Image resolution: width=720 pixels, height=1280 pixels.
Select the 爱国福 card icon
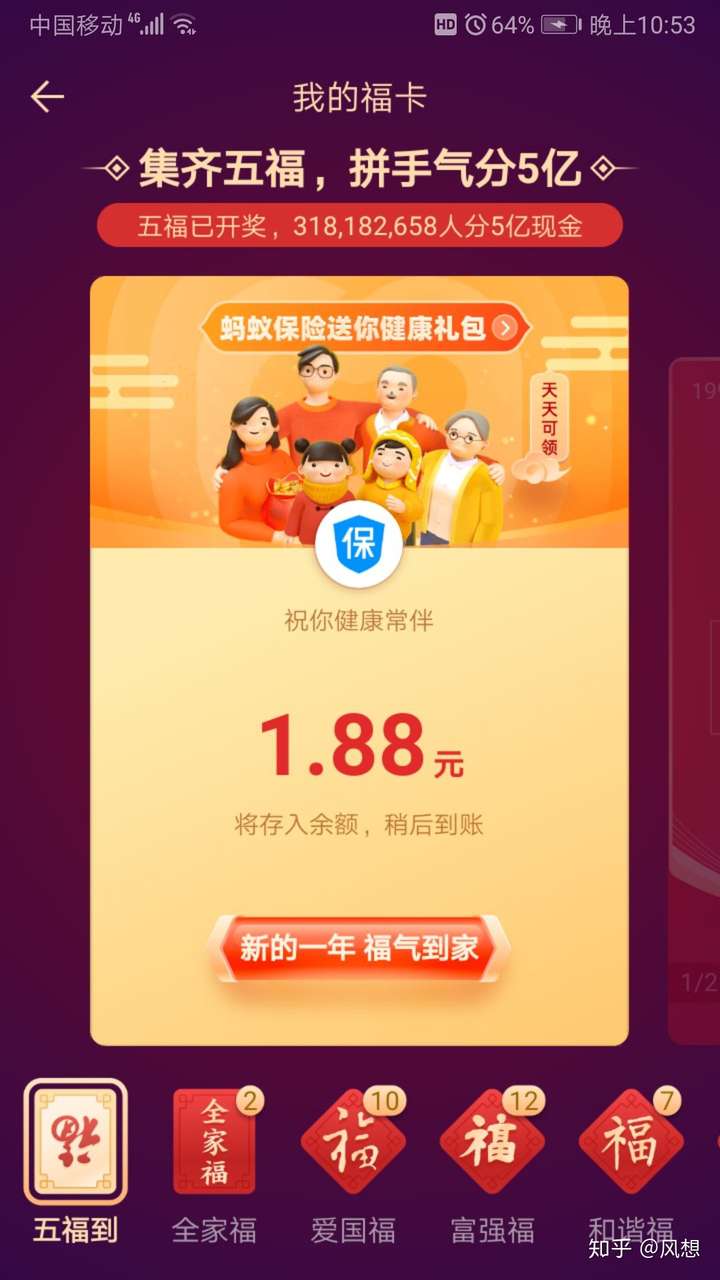click(x=352, y=1145)
